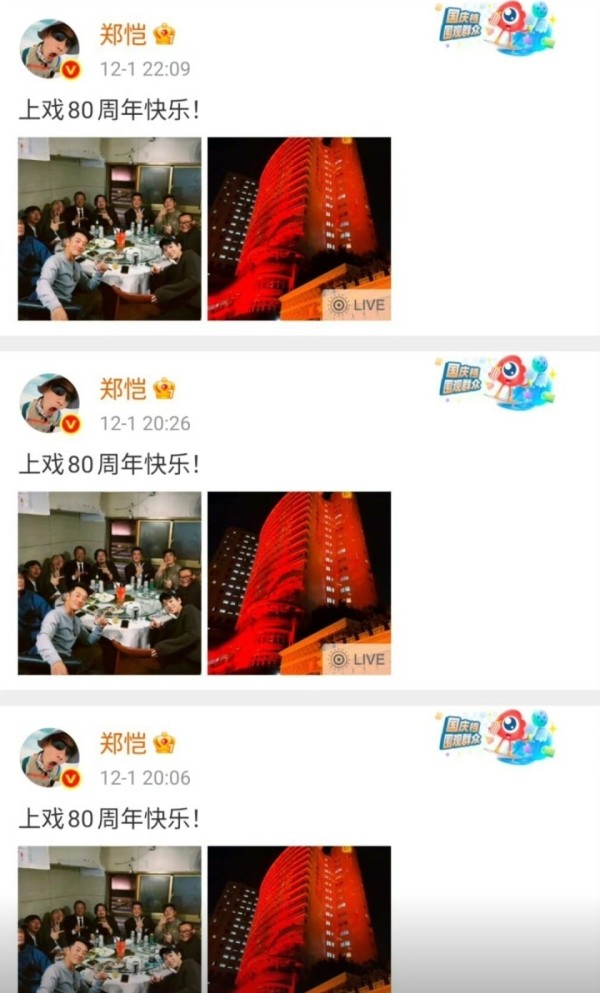Tap the 郑恺 username on the 20:26 post
The width and height of the screenshot is (600, 993).
[122, 389]
